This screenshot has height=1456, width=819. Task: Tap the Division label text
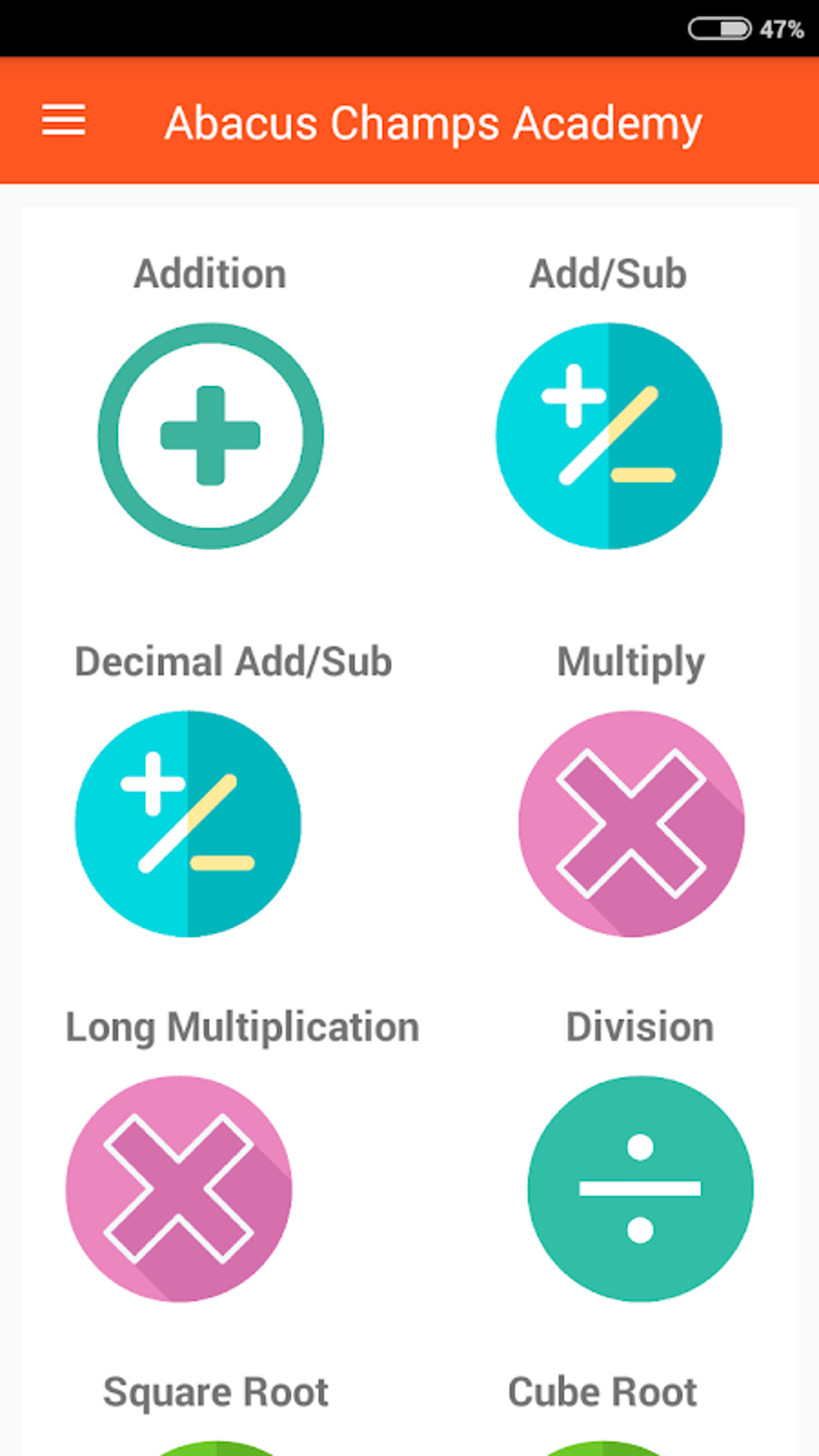tap(639, 1026)
